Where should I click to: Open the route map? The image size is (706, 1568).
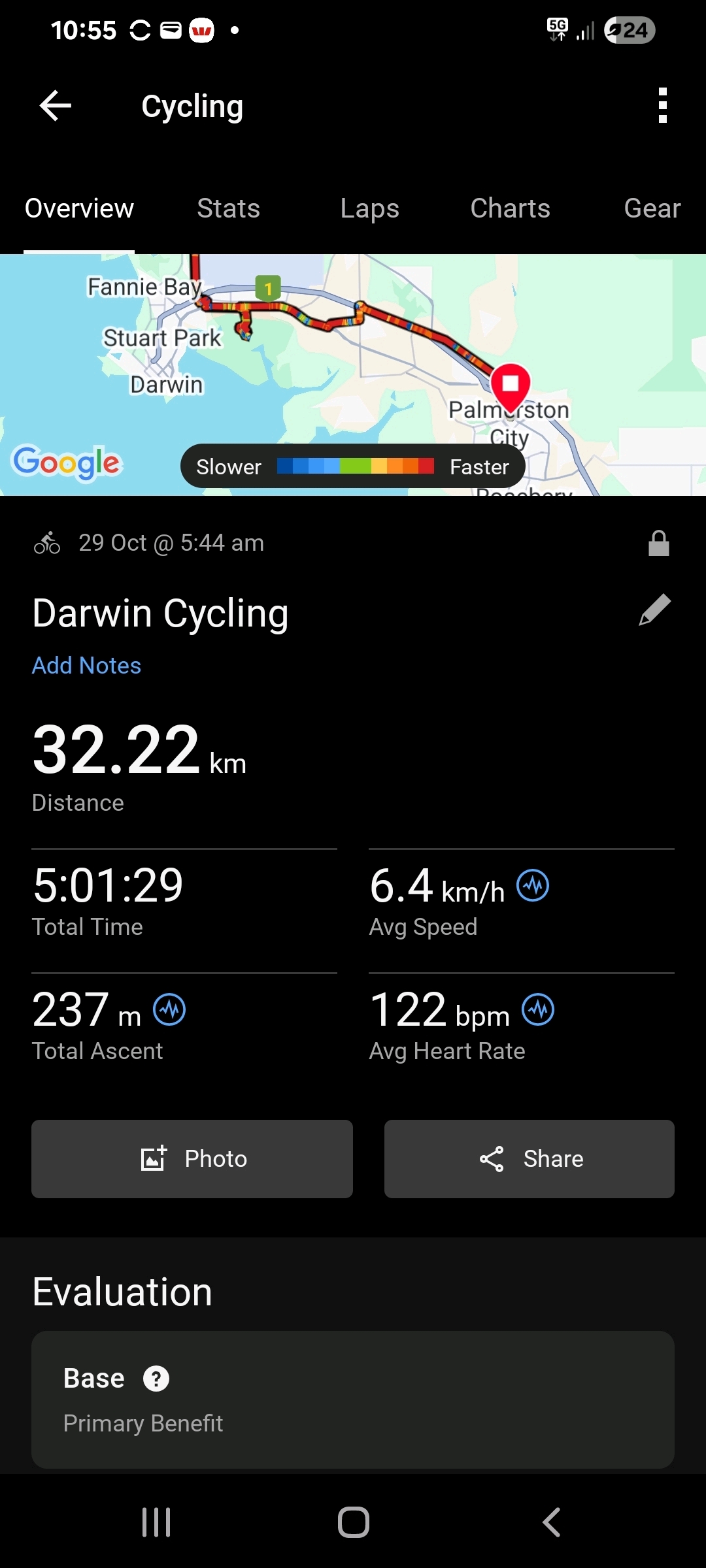tap(353, 366)
